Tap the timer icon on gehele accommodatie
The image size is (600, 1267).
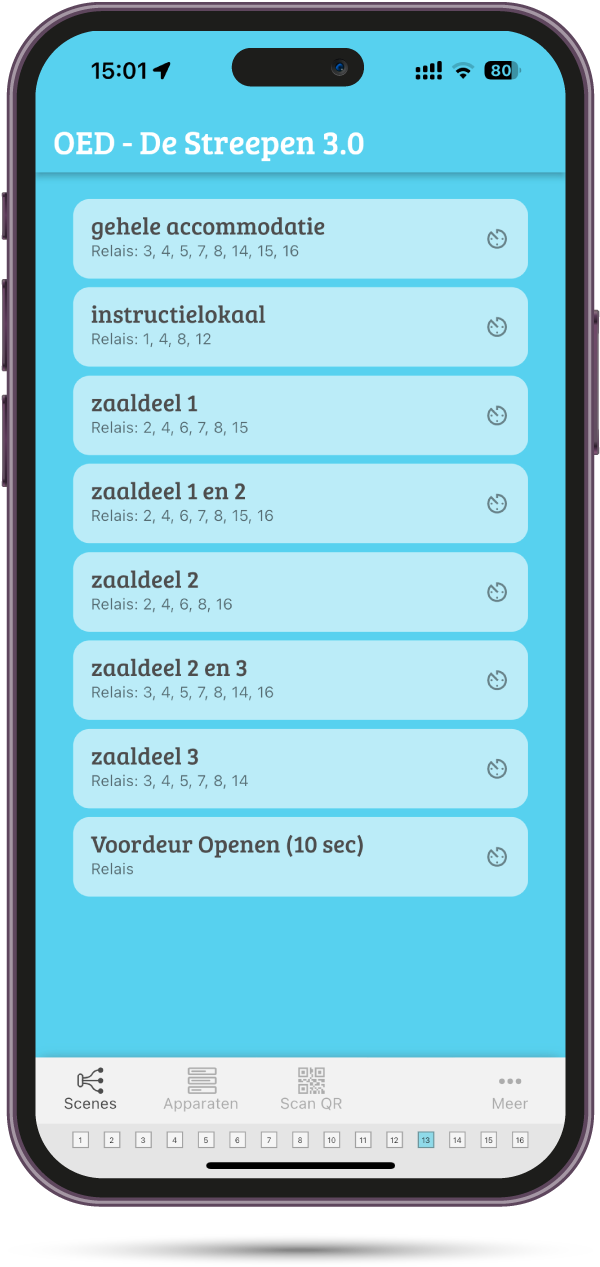[497, 239]
